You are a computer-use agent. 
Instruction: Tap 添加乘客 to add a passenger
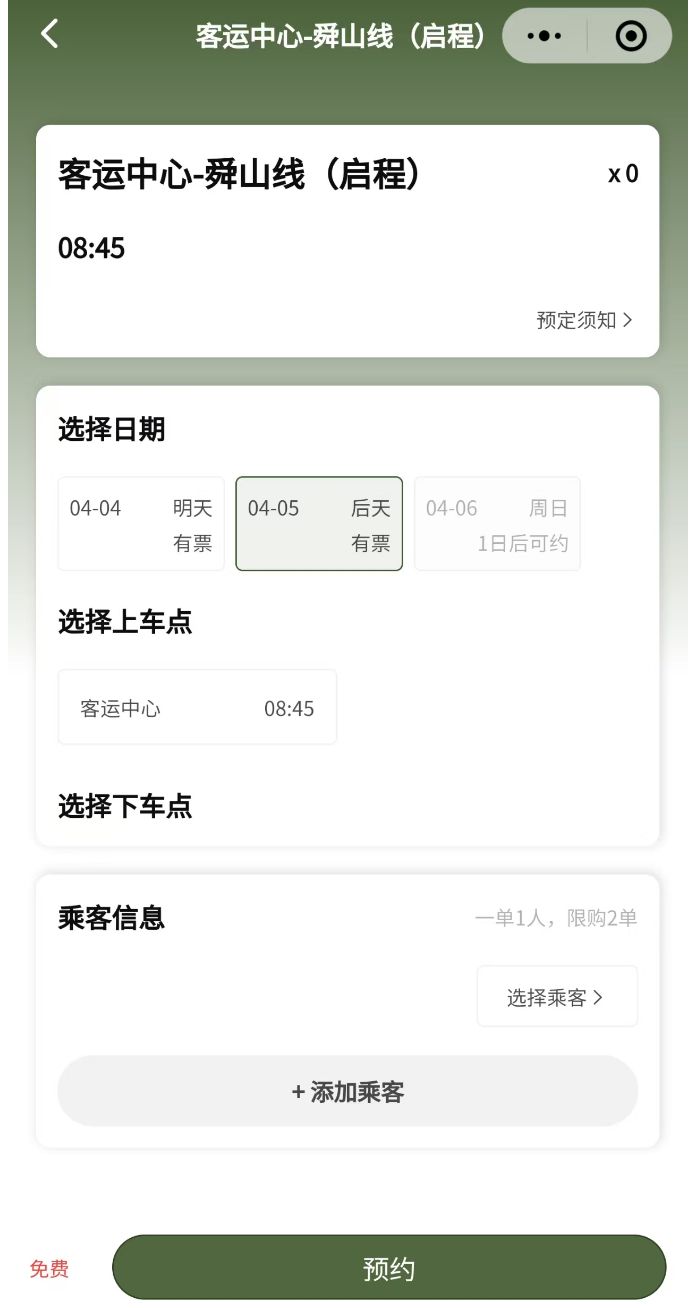click(348, 1091)
